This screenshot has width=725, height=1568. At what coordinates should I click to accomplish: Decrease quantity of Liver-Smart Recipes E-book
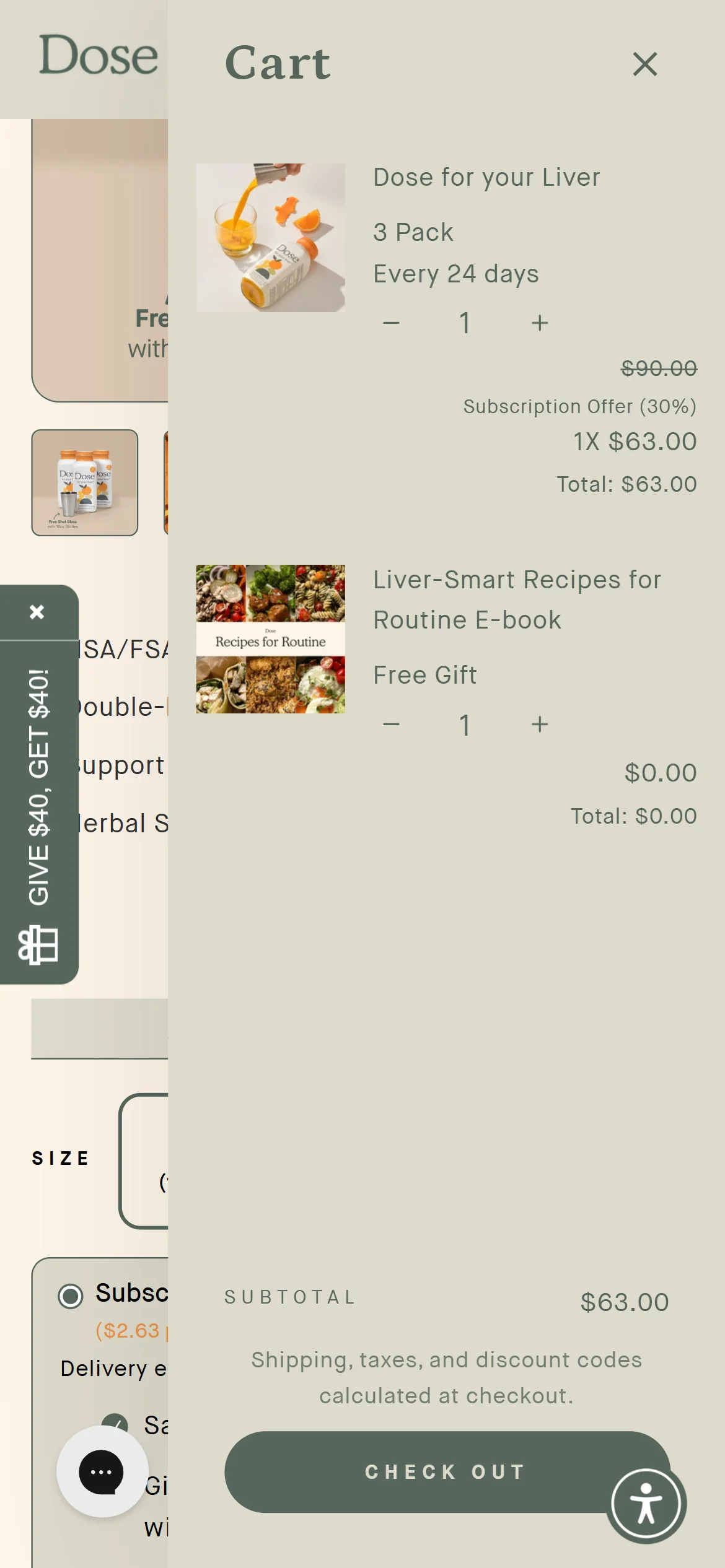tap(391, 725)
